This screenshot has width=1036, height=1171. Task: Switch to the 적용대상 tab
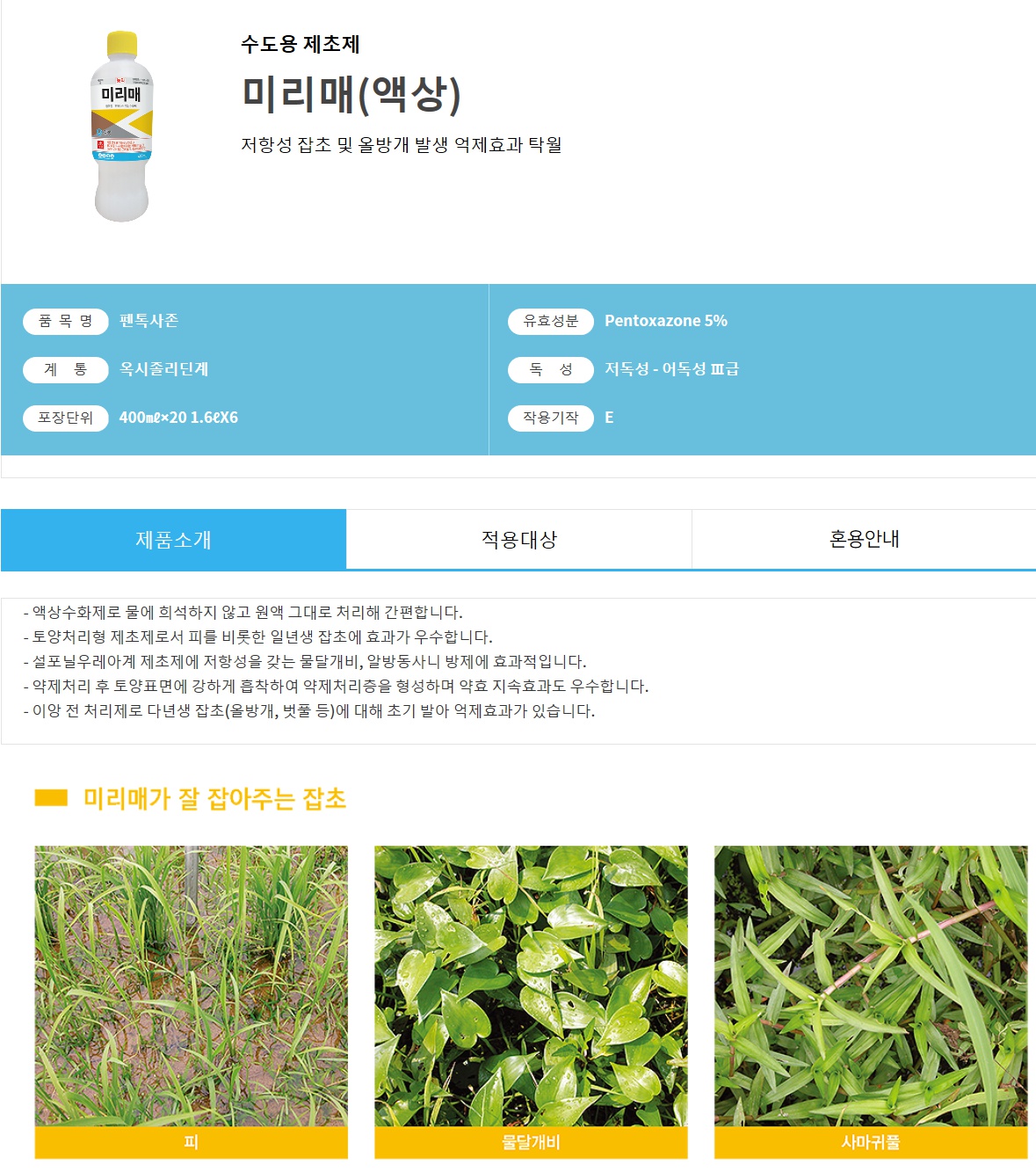(518, 539)
